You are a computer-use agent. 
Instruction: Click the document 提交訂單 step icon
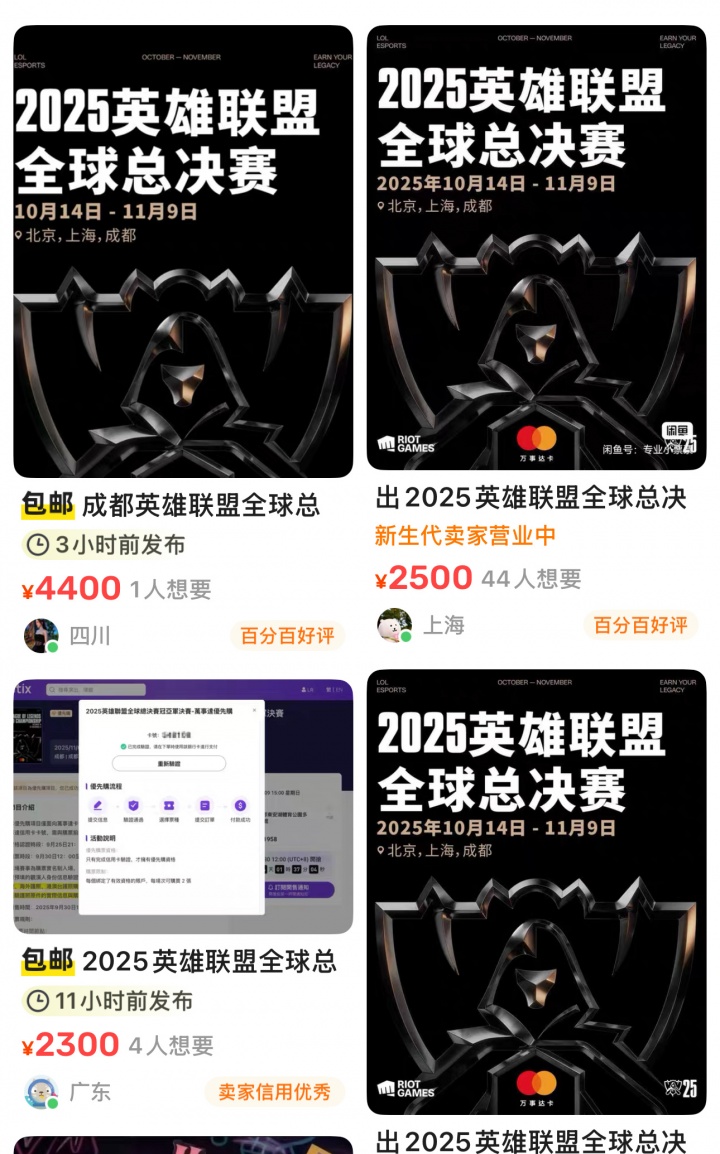203,804
